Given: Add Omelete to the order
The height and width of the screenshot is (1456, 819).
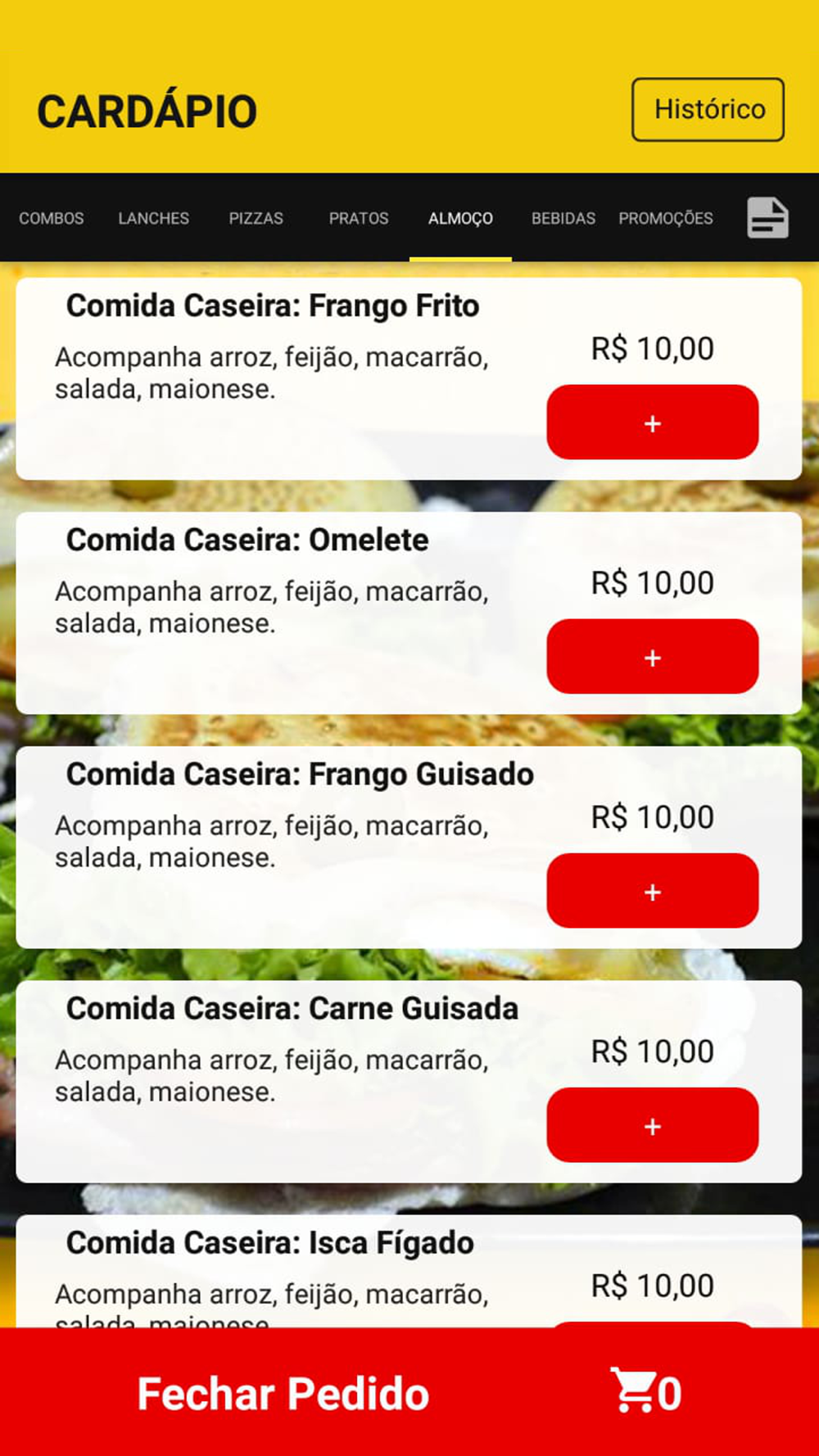Looking at the screenshot, I should point(653,657).
